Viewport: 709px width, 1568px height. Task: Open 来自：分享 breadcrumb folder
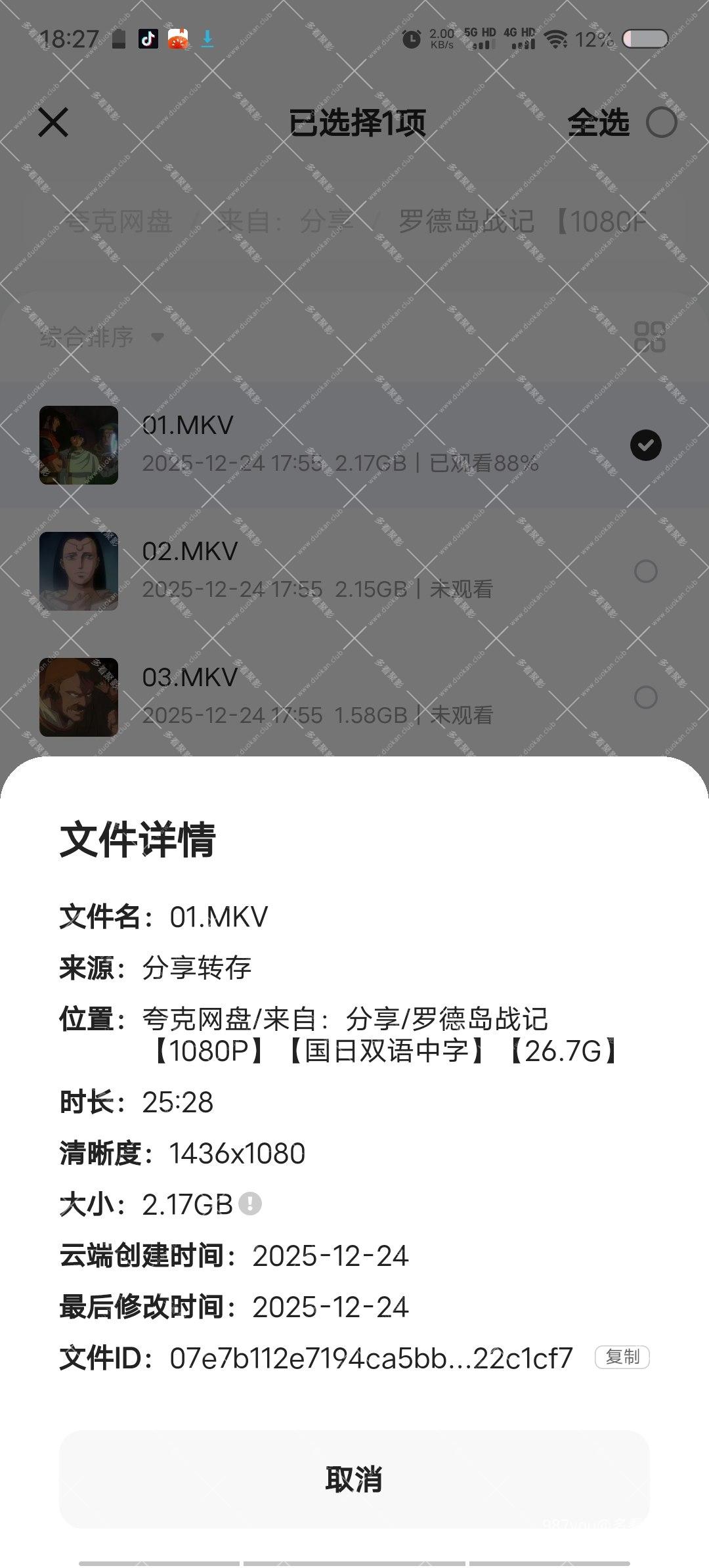(x=286, y=221)
